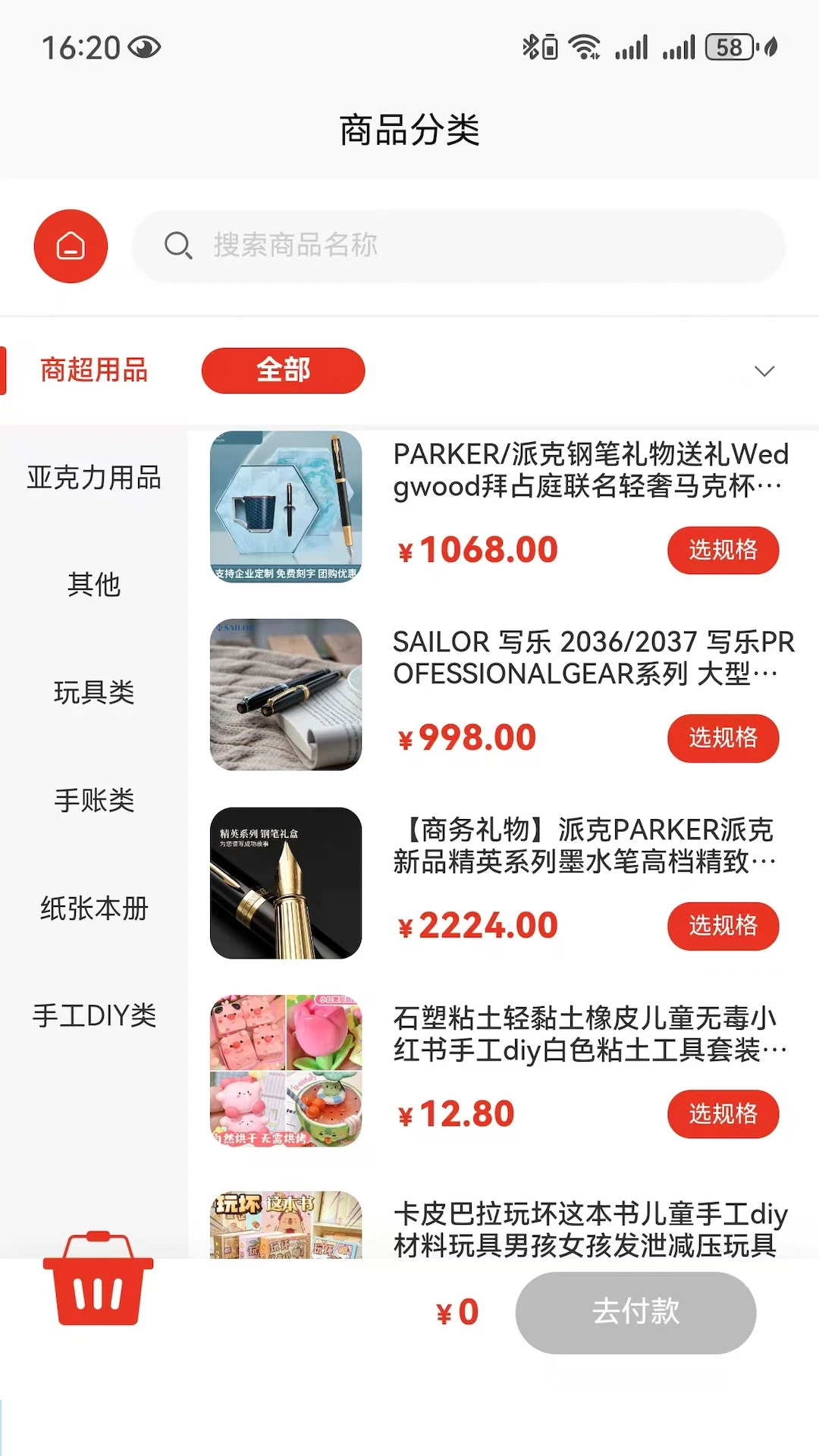Tap the battery indicator showing 58
Viewport: 819px width, 1456px height.
[x=726, y=47]
